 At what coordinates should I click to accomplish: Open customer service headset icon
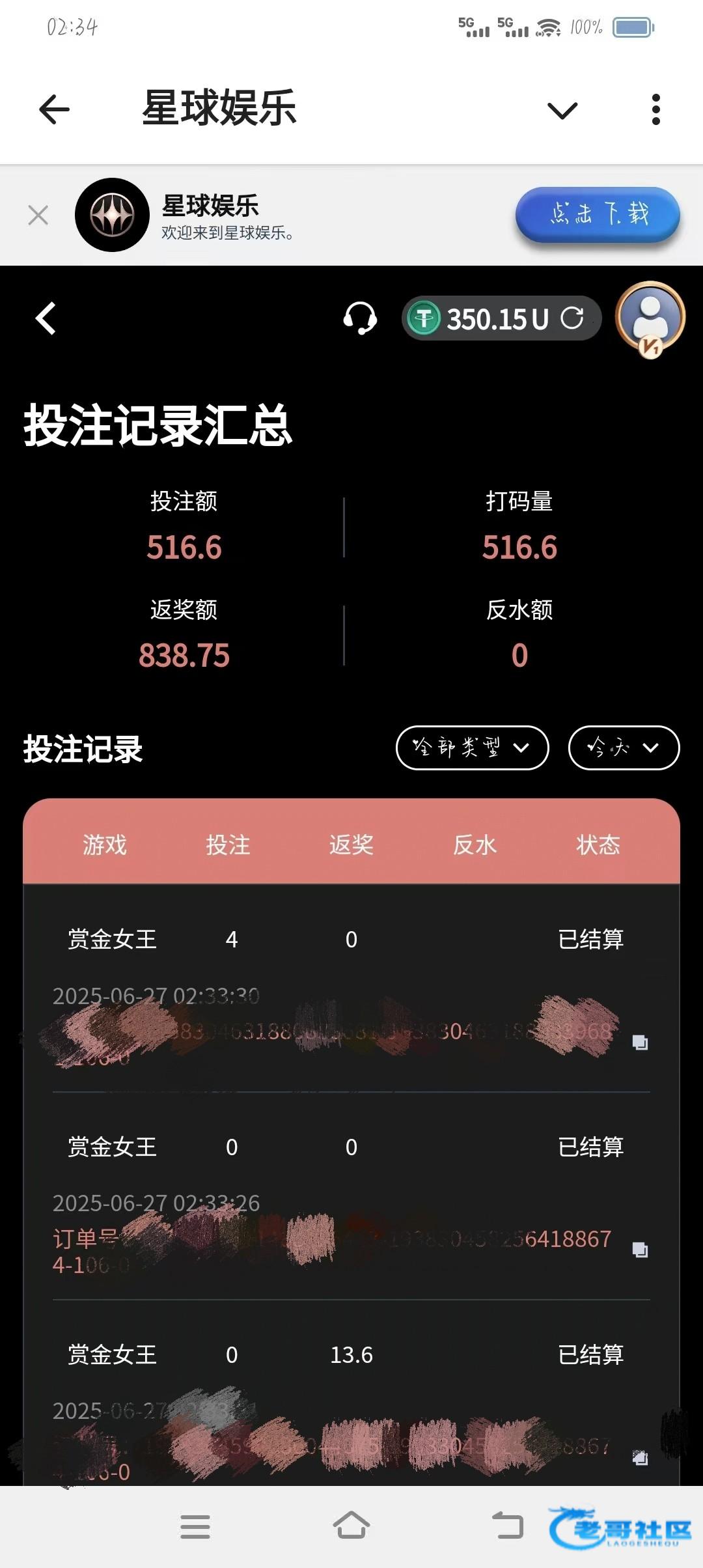click(x=360, y=318)
